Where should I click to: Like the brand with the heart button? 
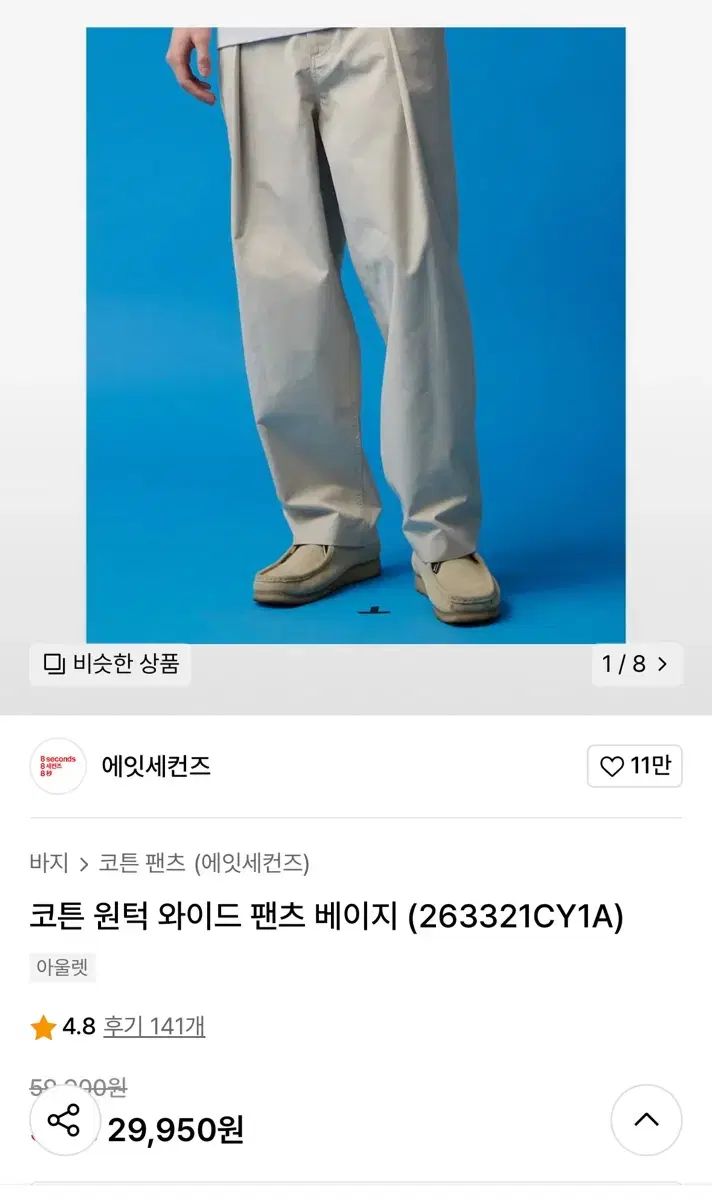[634, 767]
